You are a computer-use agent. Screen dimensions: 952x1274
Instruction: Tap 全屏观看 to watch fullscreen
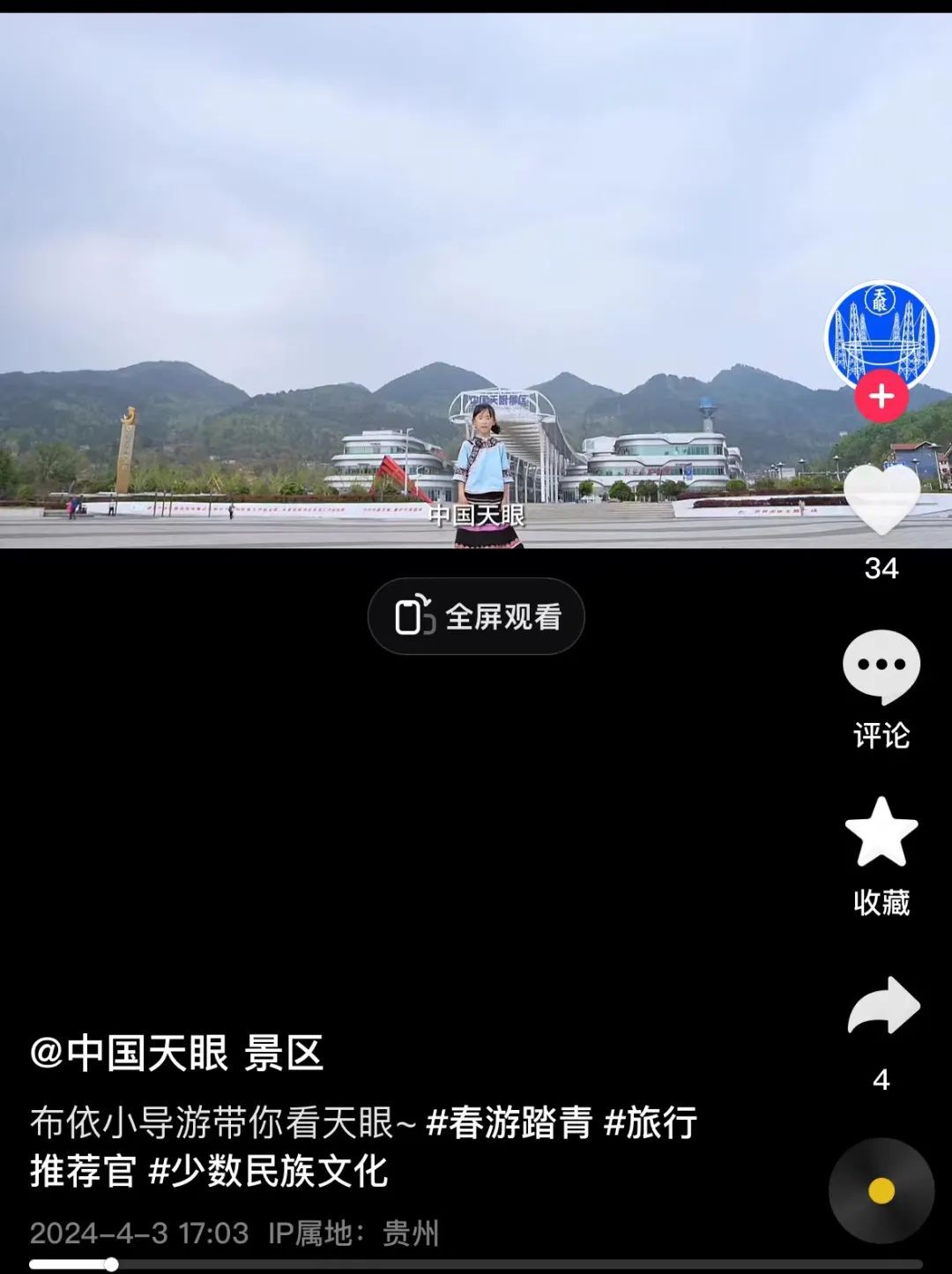pyautogui.click(x=476, y=616)
